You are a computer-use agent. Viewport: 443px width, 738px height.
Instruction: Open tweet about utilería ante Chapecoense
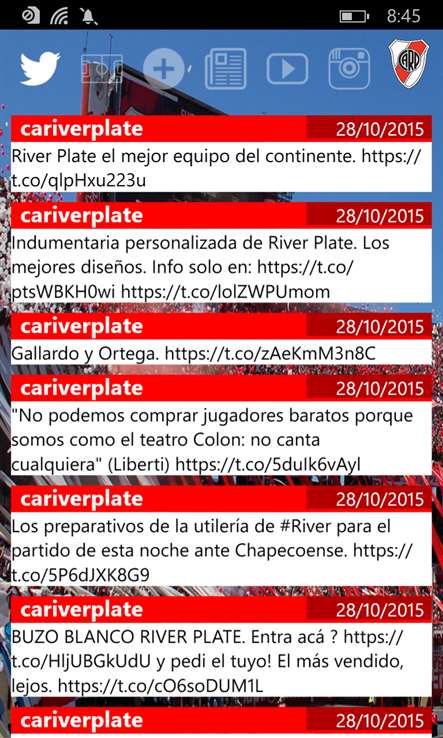221,536
